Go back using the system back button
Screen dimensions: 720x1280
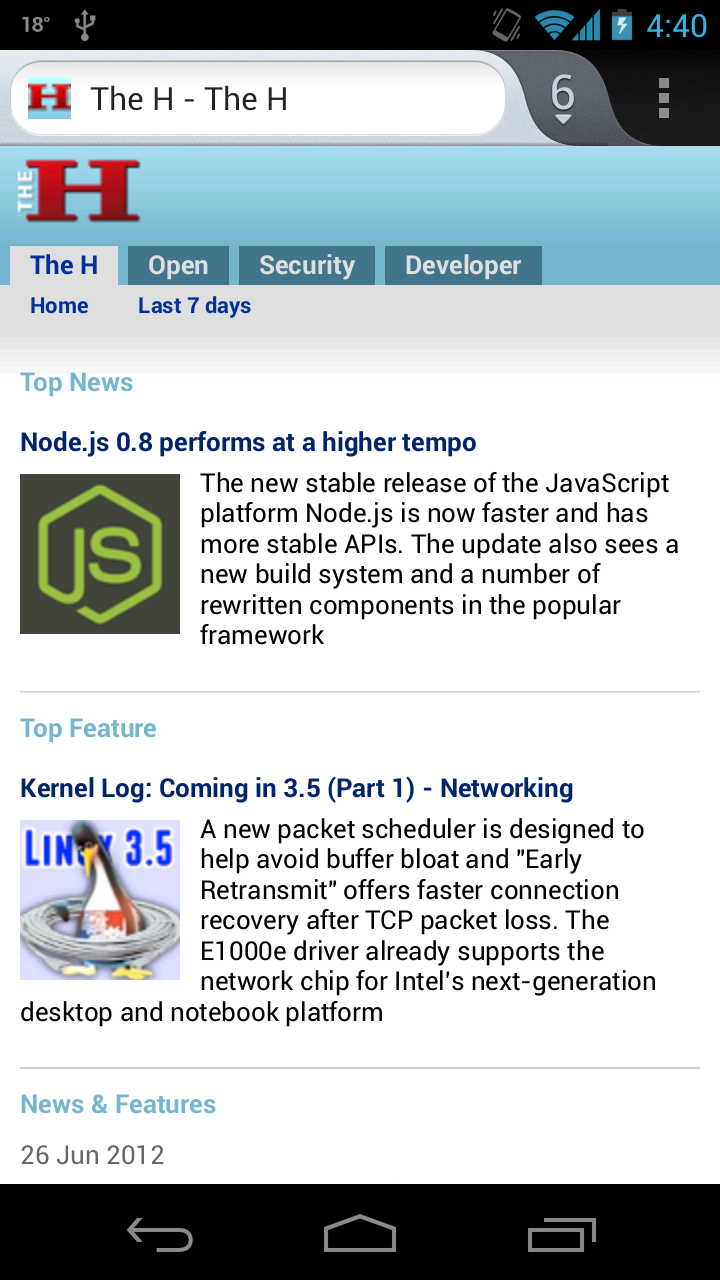160,1234
